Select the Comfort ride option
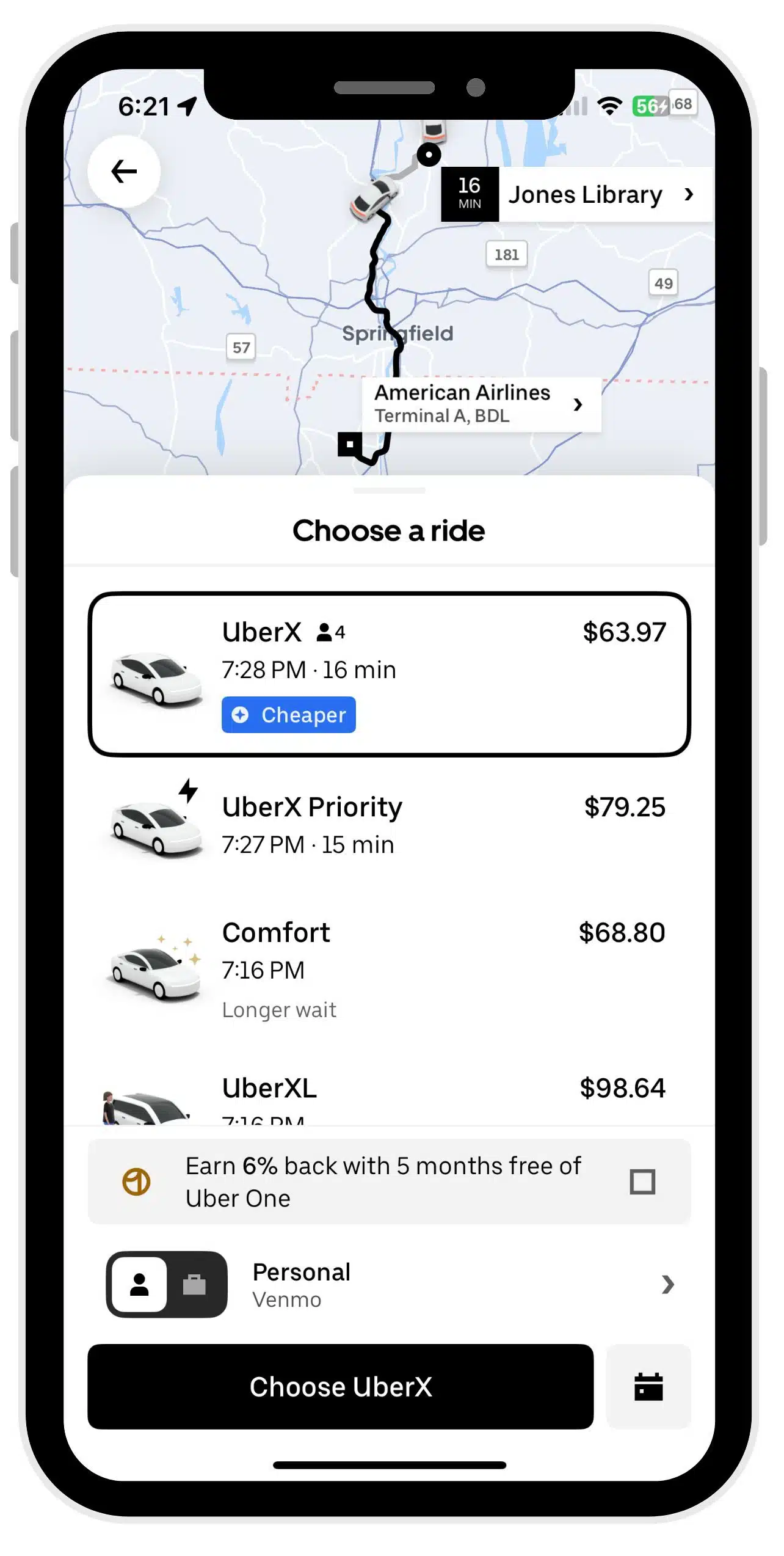 coord(389,968)
